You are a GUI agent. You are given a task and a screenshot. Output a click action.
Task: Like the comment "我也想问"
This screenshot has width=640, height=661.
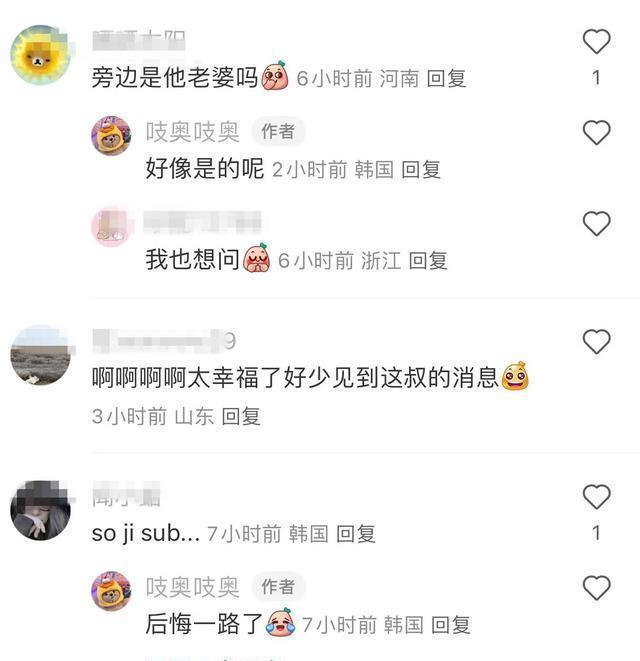(x=596, y=223)
